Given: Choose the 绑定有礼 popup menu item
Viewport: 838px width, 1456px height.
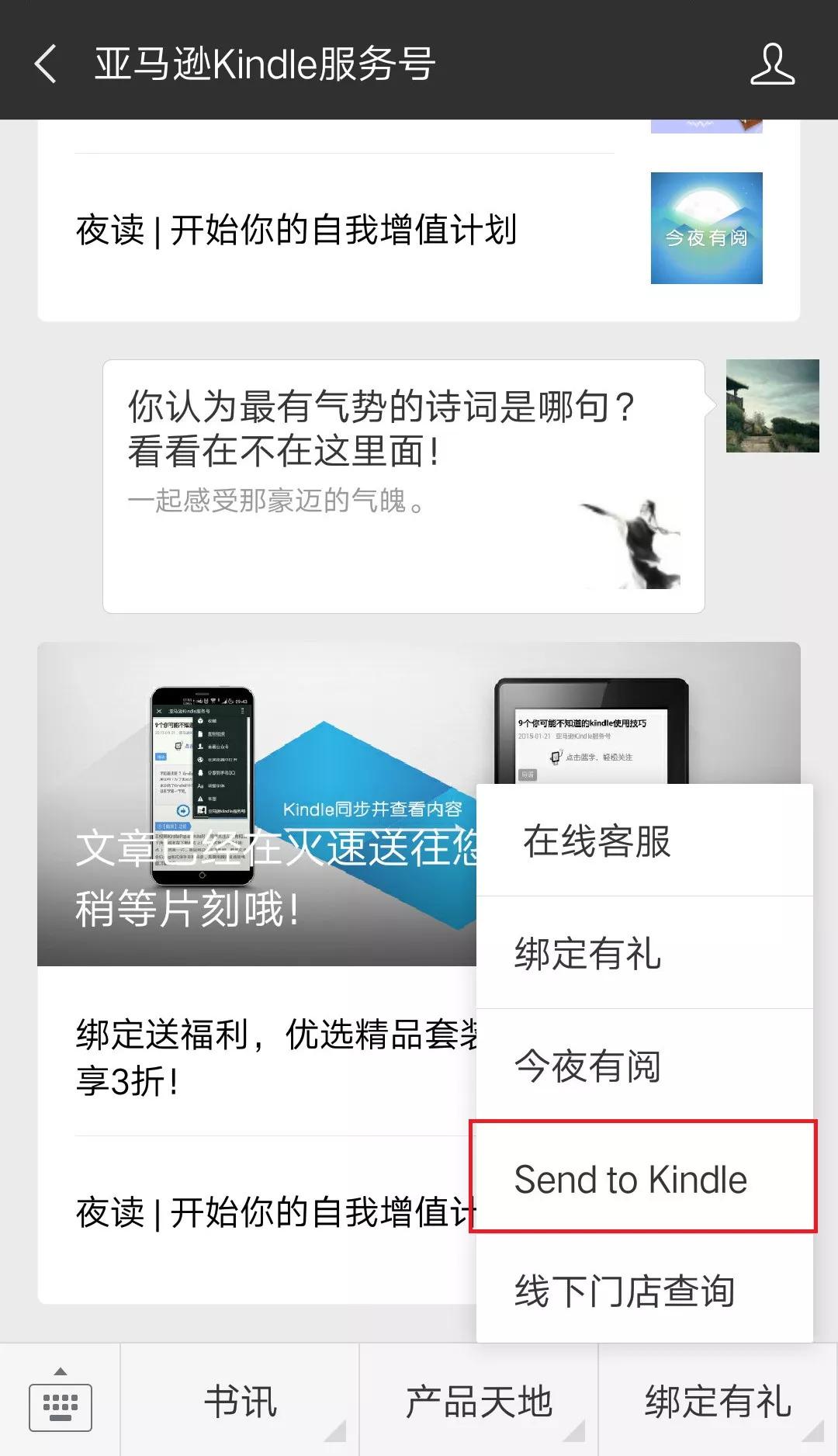Looking at the screenshot, I should pos(588,953).
